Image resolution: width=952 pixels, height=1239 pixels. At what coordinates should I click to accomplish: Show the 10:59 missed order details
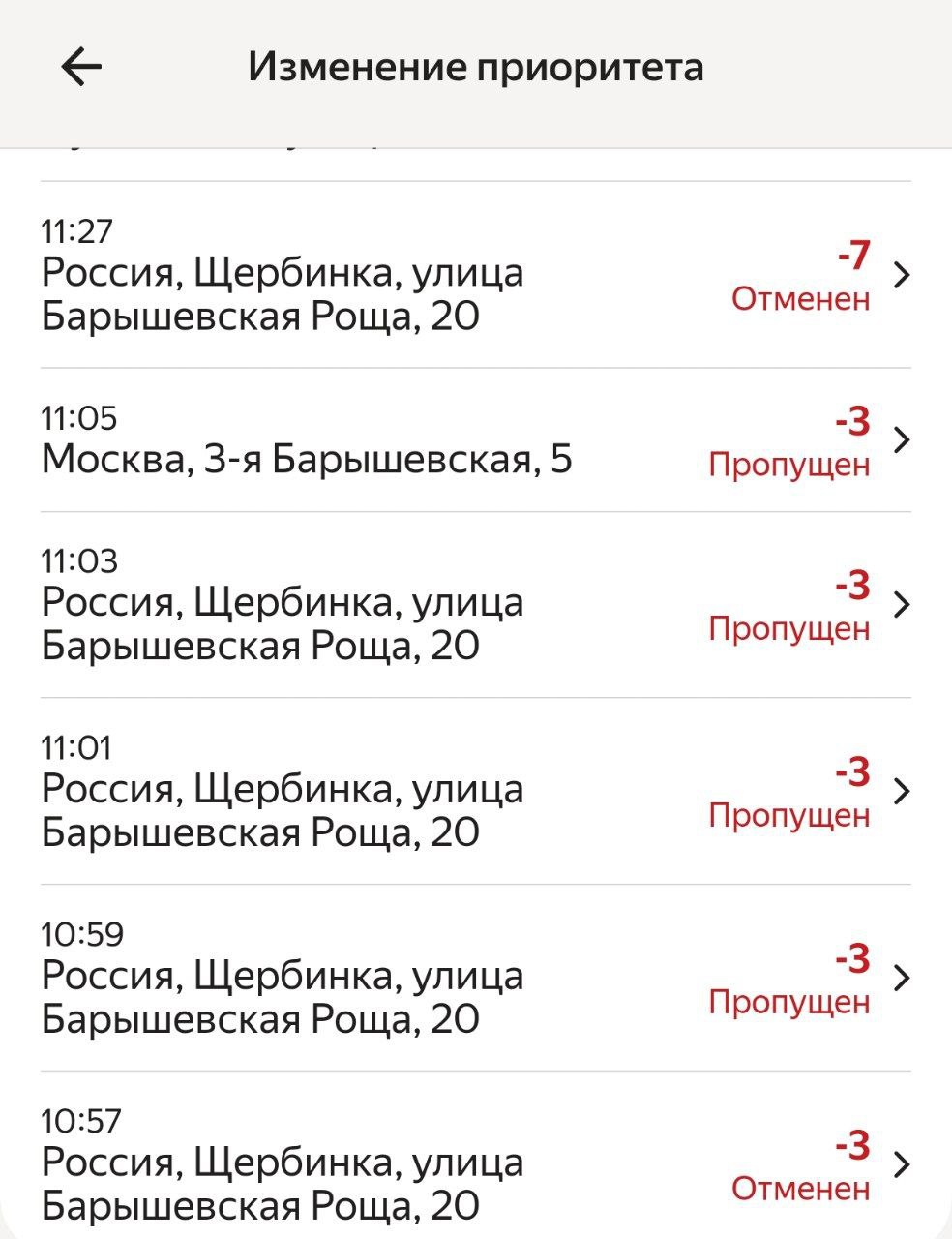[474, 978]
